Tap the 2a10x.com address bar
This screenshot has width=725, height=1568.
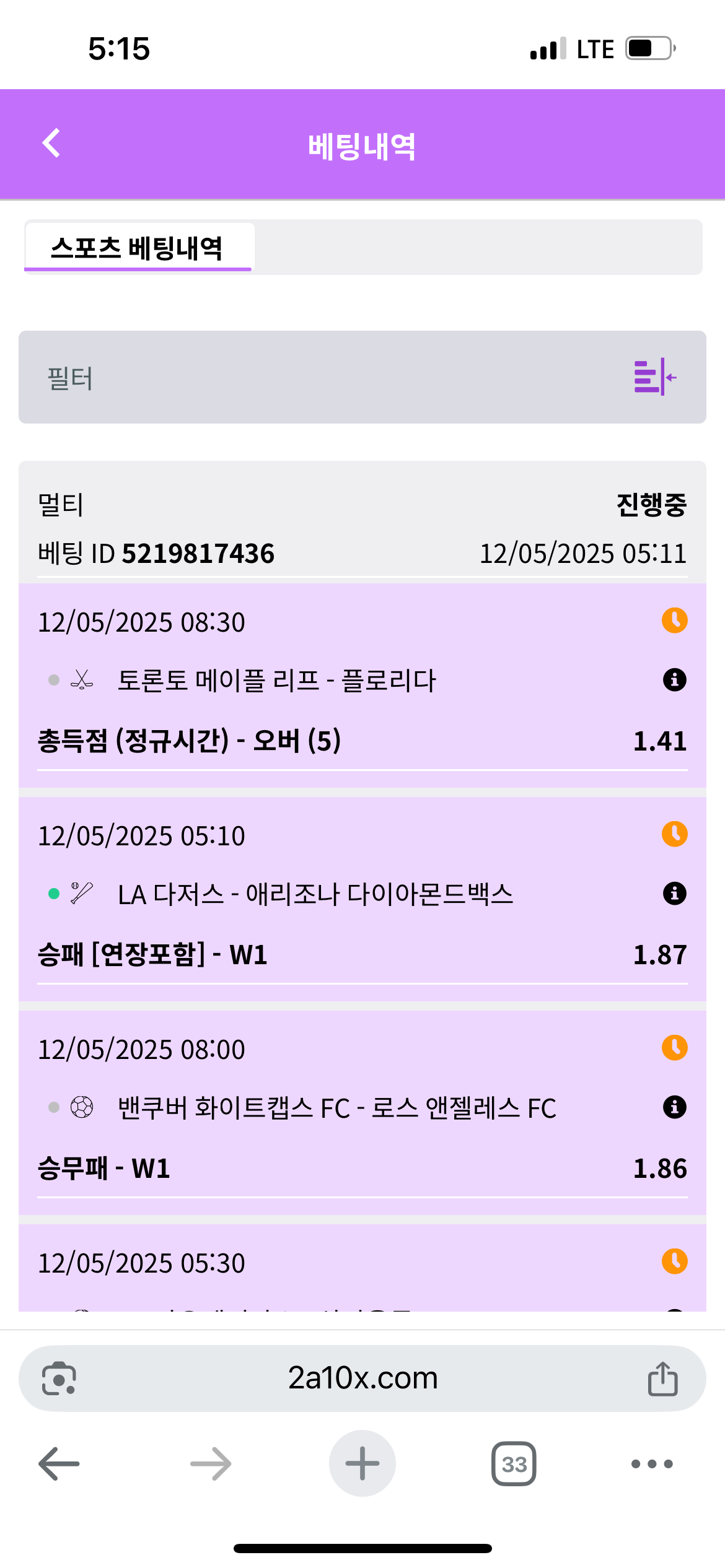pyautogui.click(x=362, y=1379)
